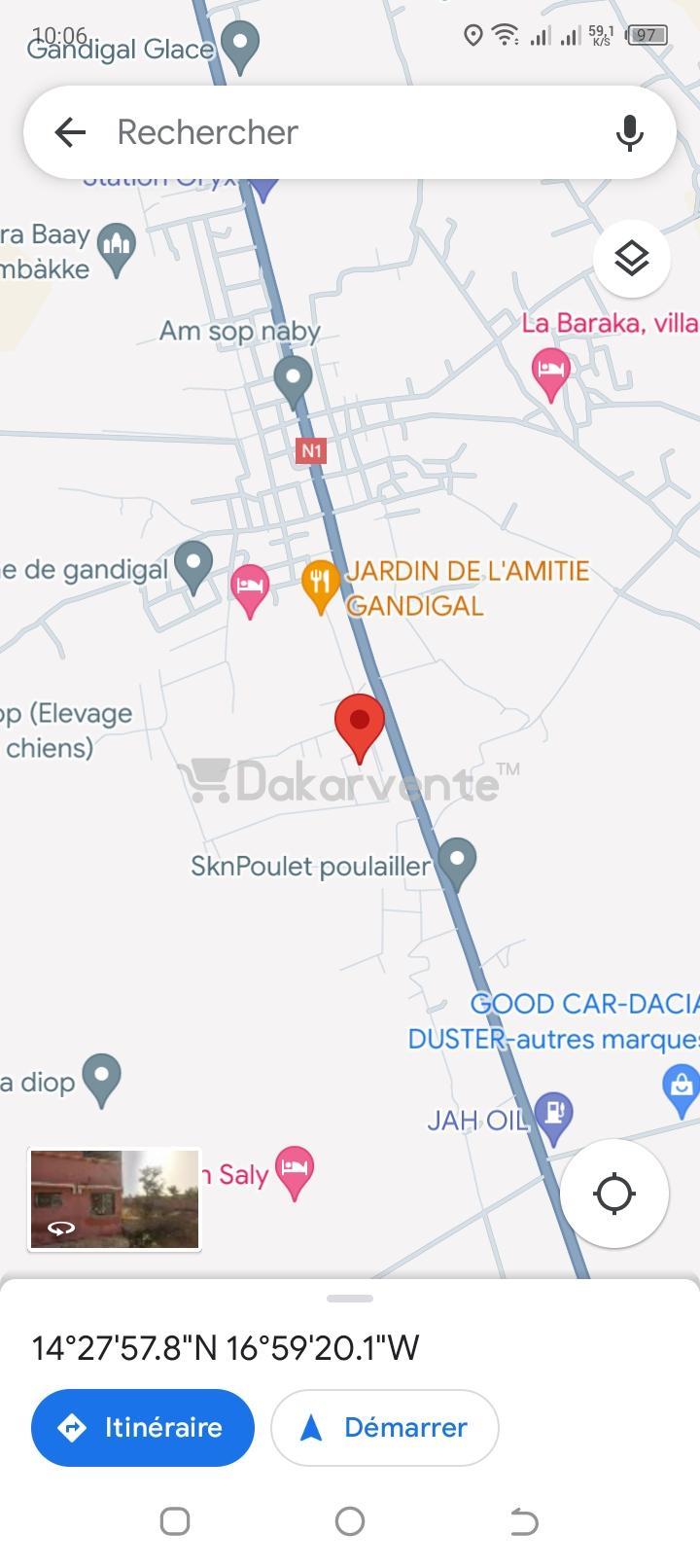
Task: Tap the Am sop naby place marker
Action: [293, 381]
